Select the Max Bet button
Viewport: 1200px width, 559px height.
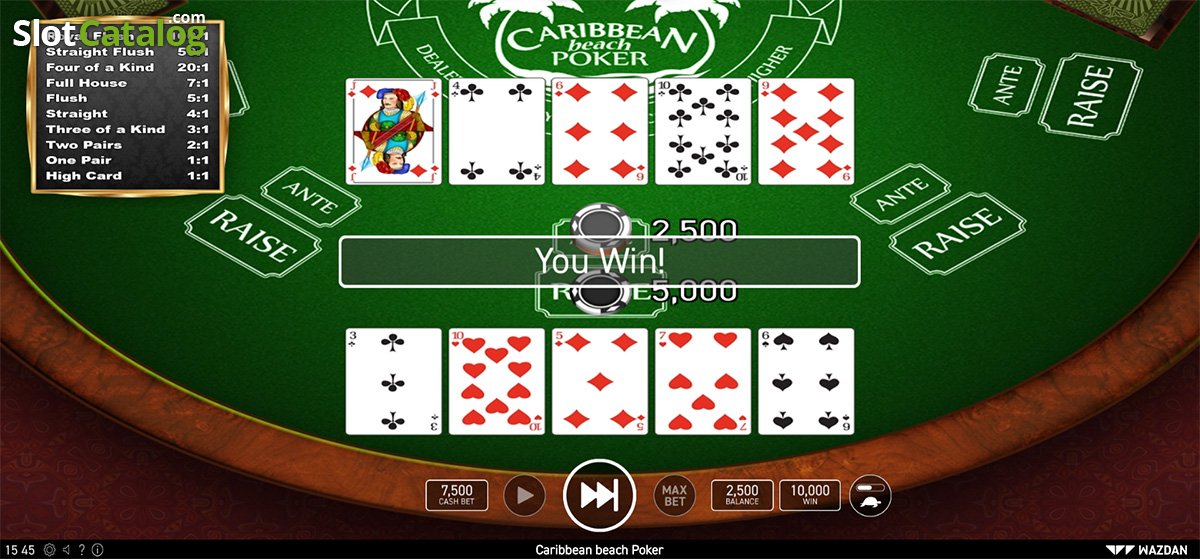tap(675, 494)
